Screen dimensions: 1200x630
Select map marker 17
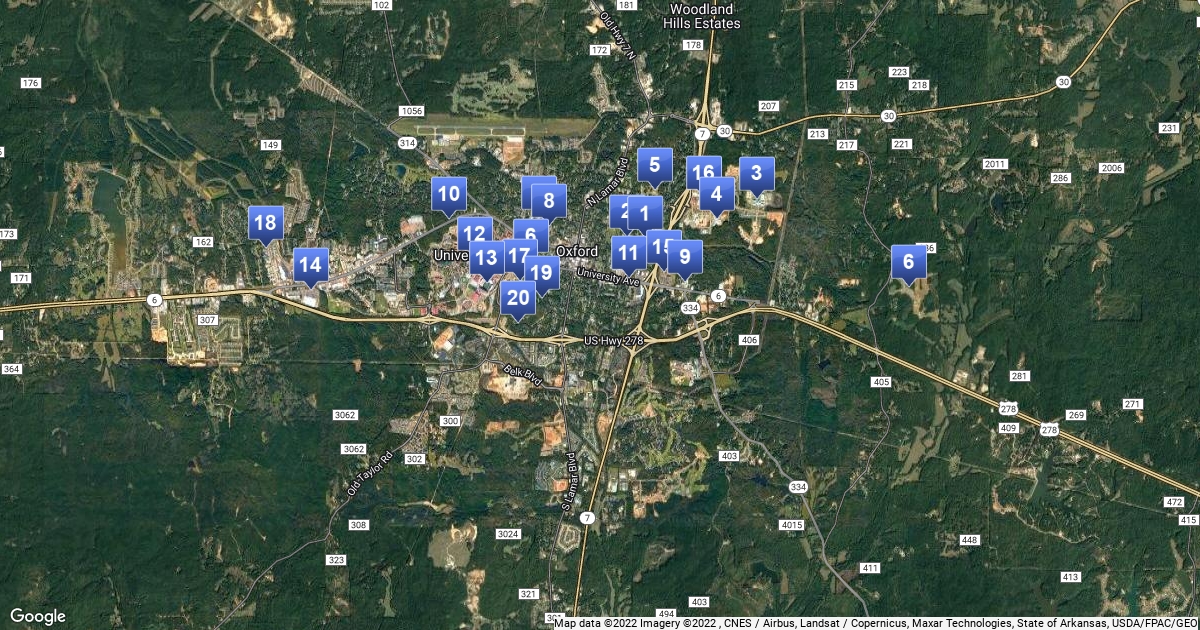(x=520, y=254)
